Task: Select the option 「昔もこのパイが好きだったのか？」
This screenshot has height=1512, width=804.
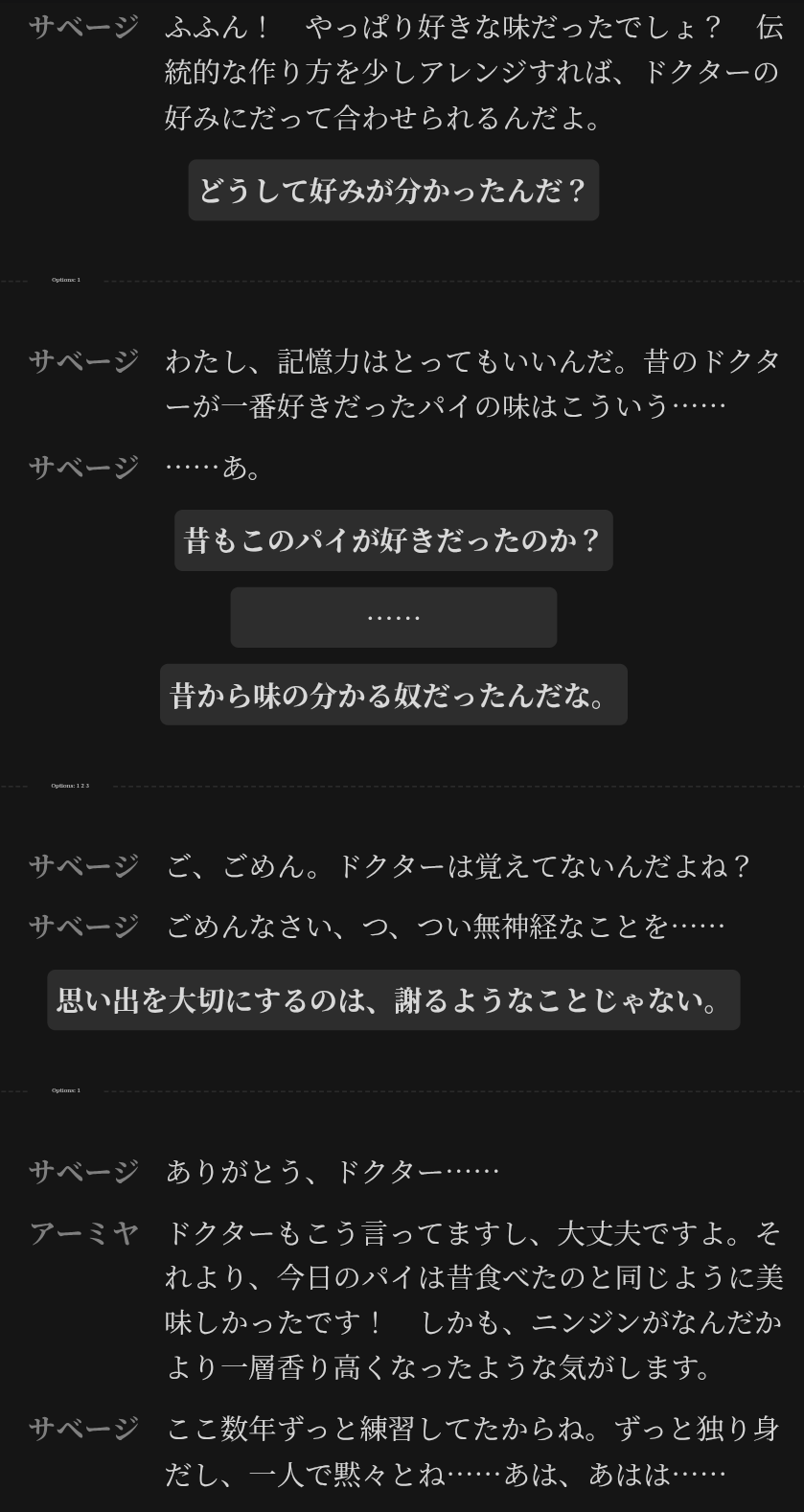Action: 393,540
